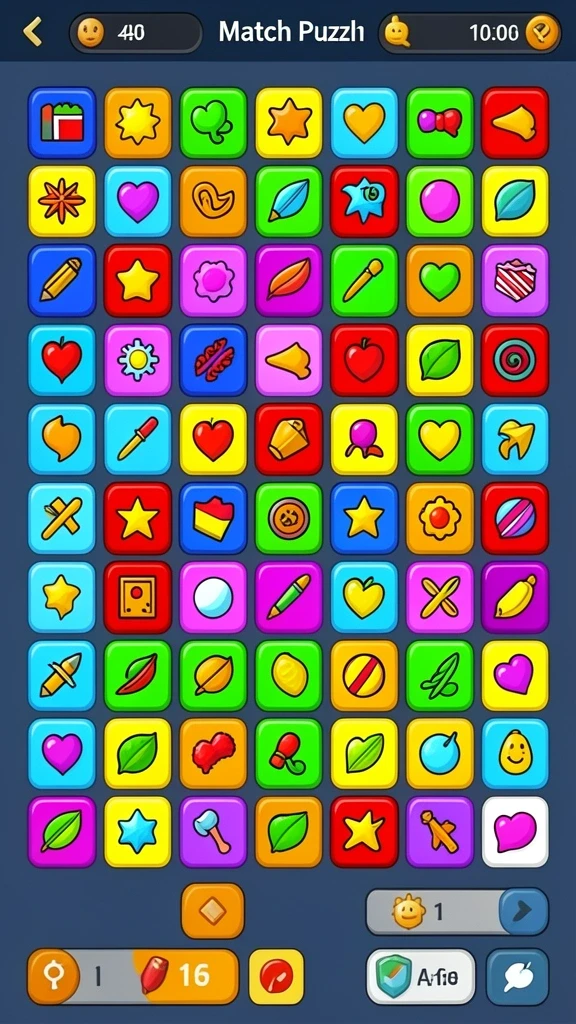Select the white tile with pink heart

tap(515, 832)
